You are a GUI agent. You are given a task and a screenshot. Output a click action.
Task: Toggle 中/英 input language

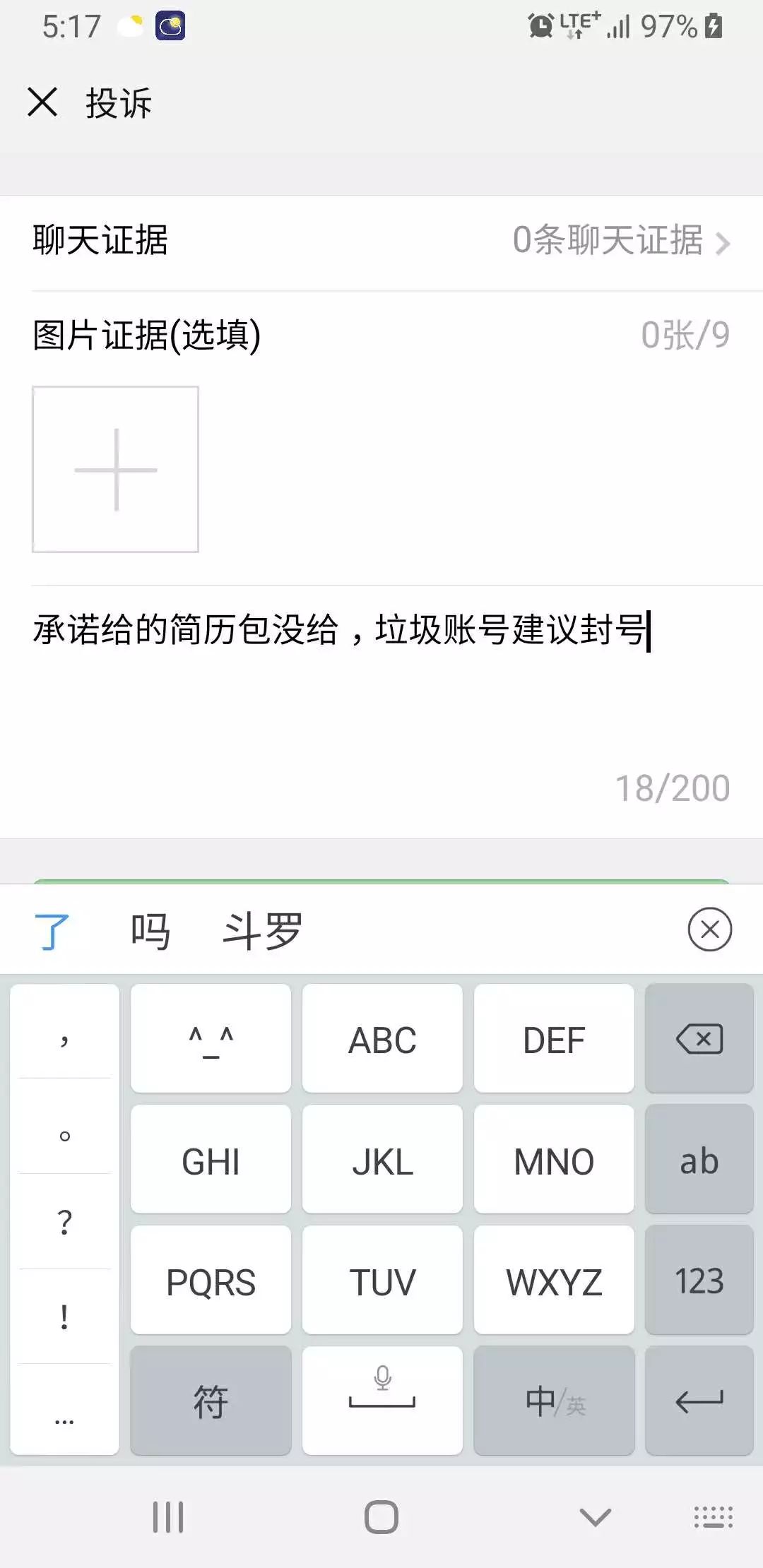click(x=554, y=1401)
